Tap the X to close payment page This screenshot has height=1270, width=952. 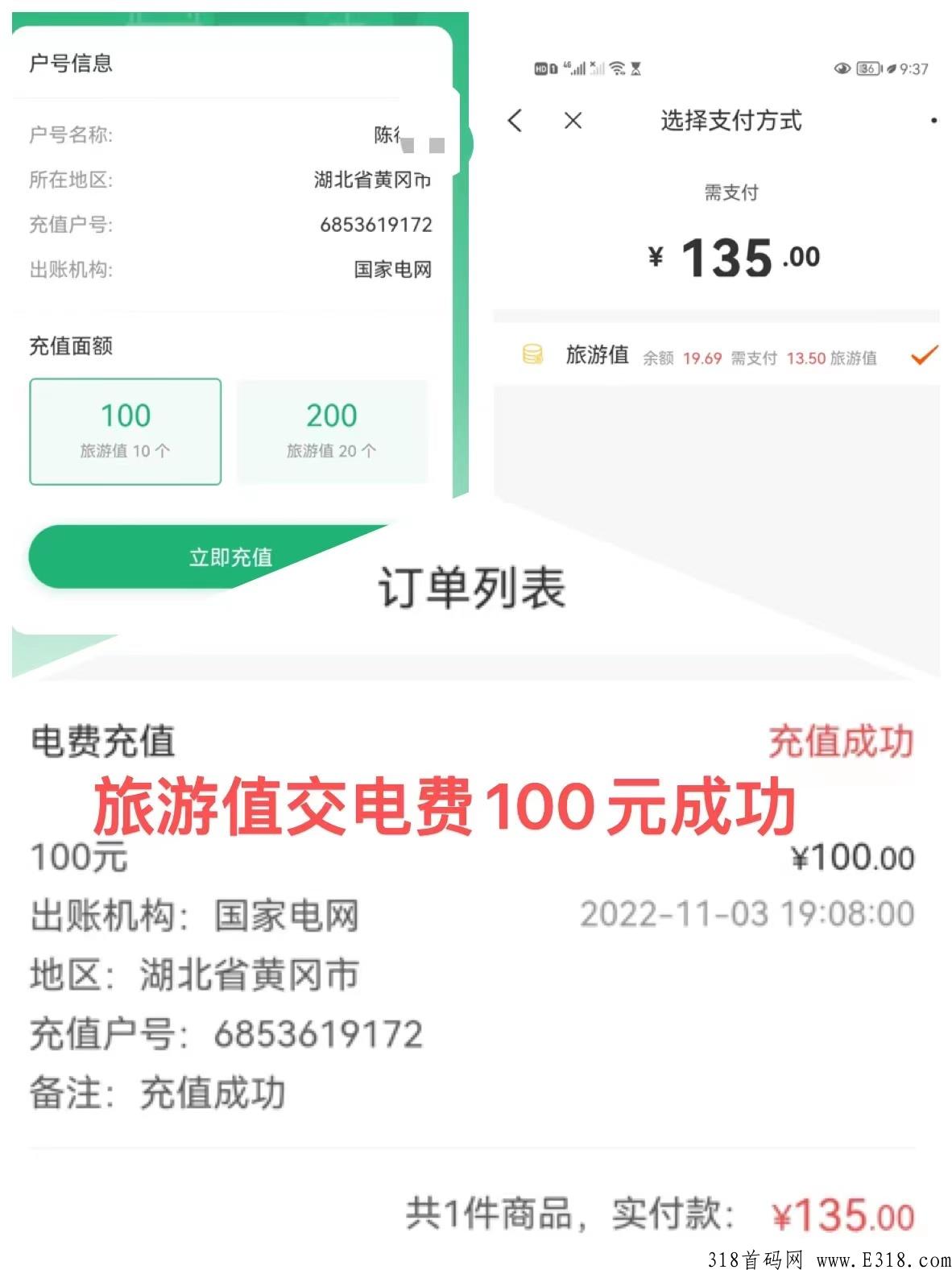coord(572,122)
